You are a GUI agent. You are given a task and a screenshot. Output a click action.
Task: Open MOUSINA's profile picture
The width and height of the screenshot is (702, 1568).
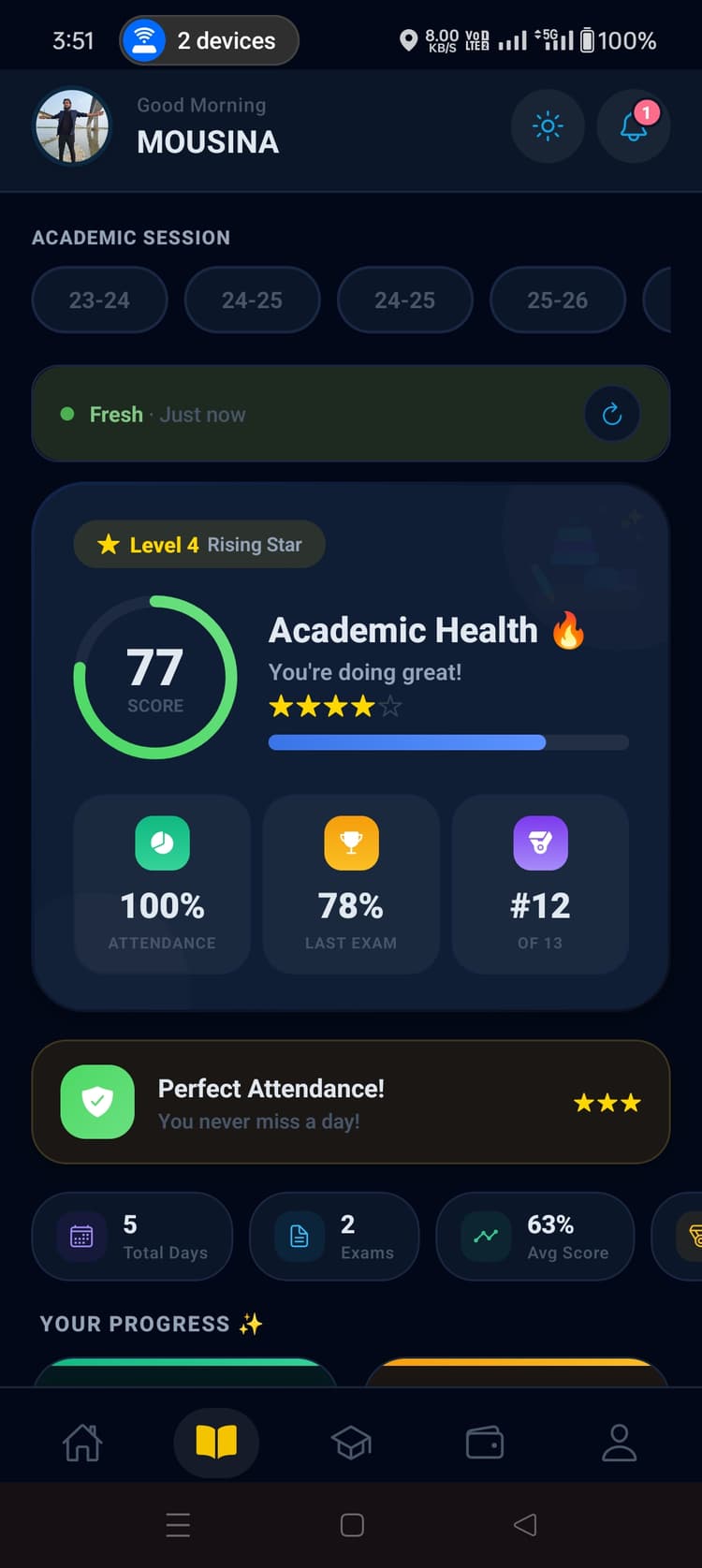pos(71,127)
